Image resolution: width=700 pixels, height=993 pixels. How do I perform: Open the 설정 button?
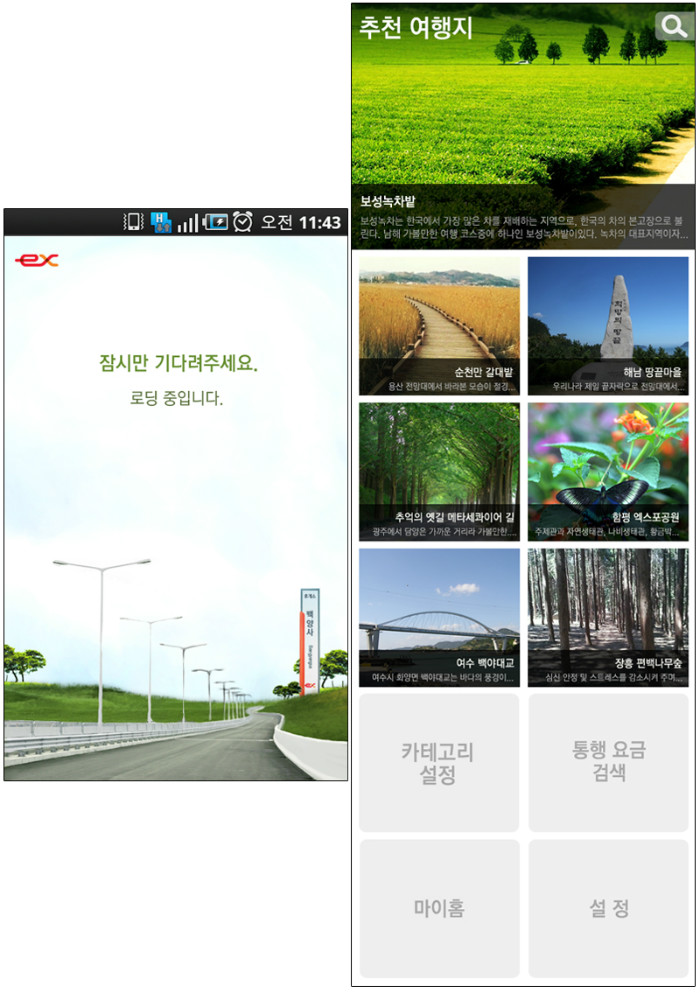[x=608, y=908]
